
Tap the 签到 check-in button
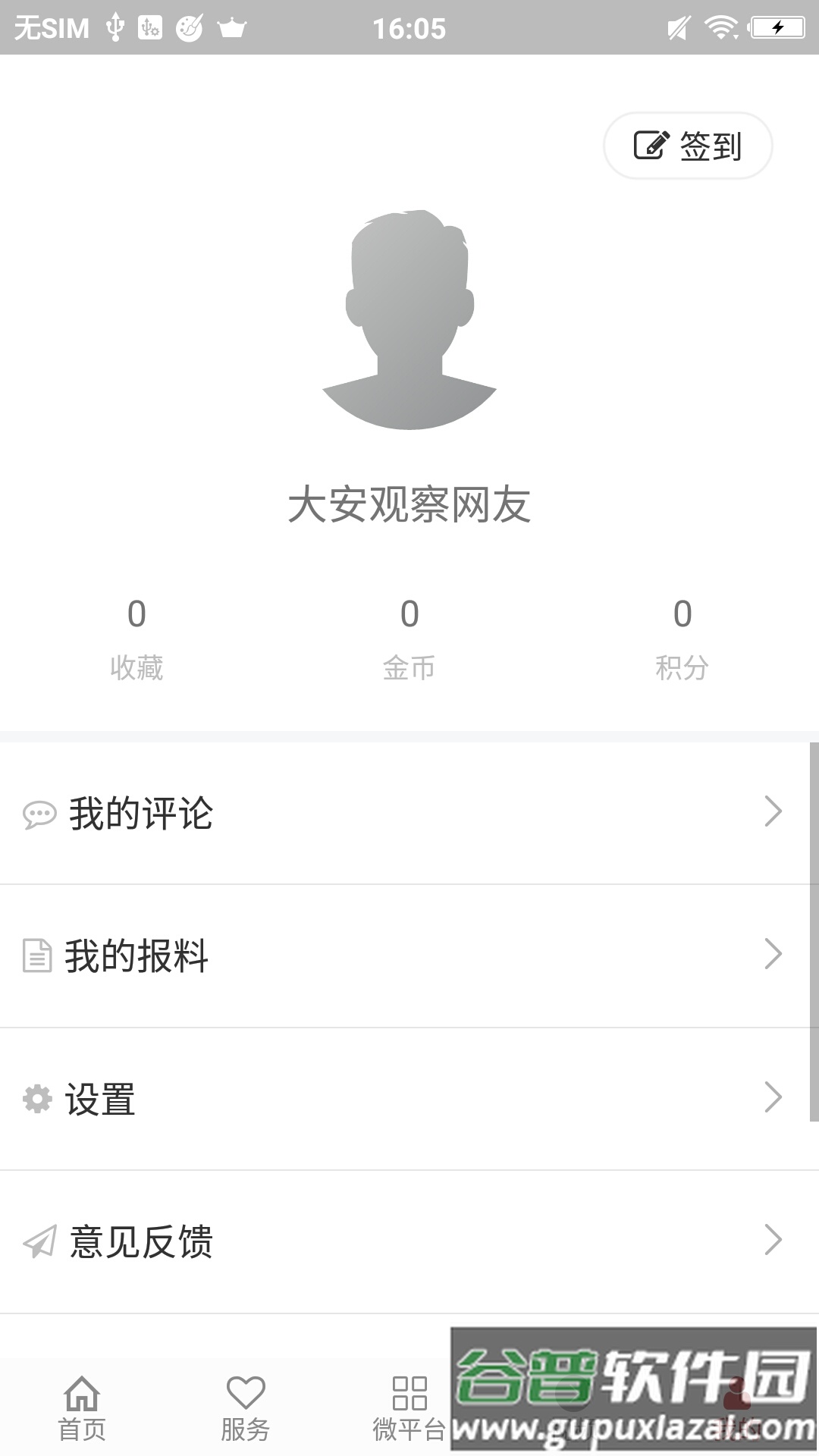(688, 146)
